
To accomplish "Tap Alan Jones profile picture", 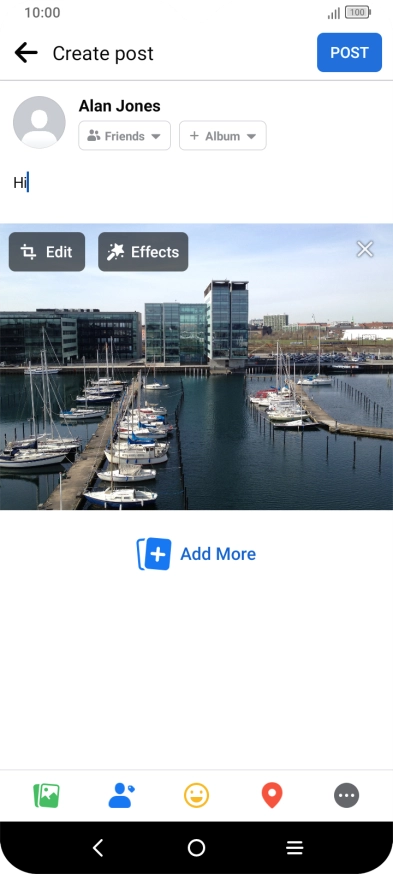I will coord(39,122).
